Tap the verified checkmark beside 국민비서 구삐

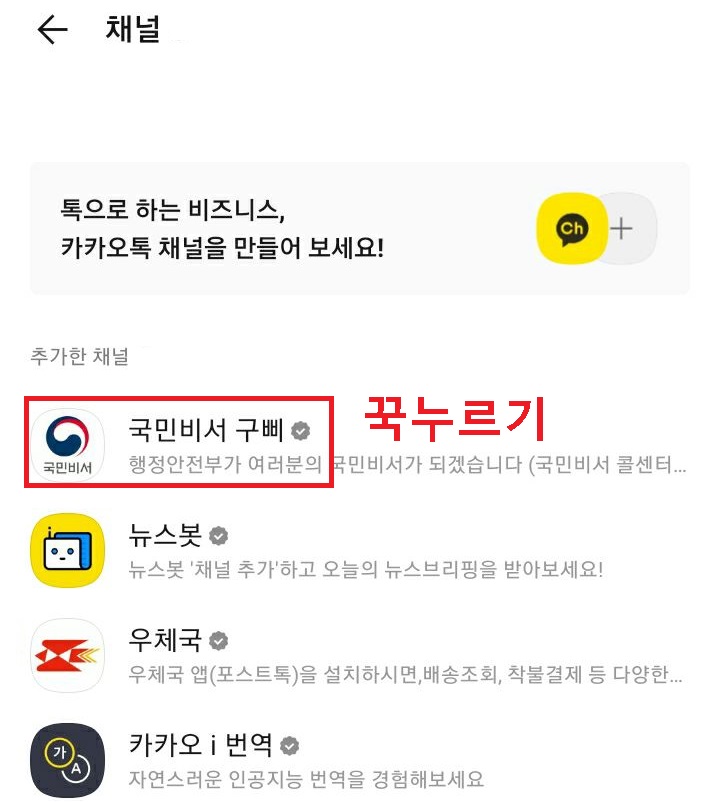click(x=303, y=430)
